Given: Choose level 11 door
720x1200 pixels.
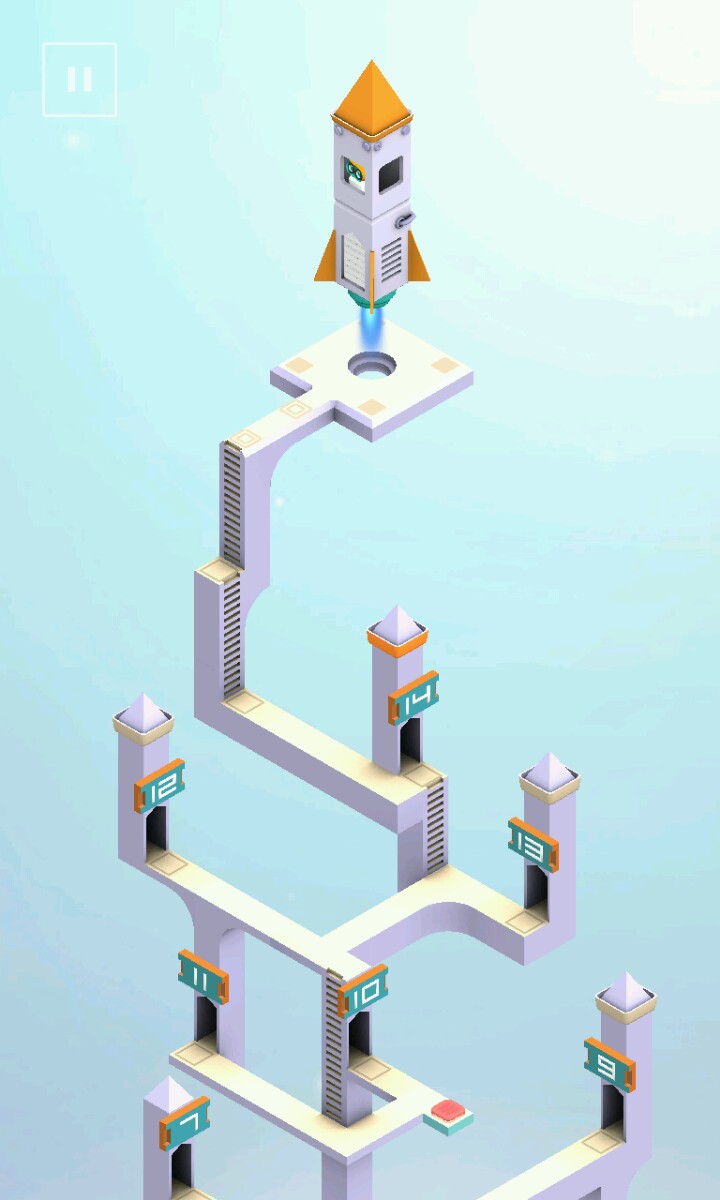Looking at the screenshot, I should tap(206, 1017).
